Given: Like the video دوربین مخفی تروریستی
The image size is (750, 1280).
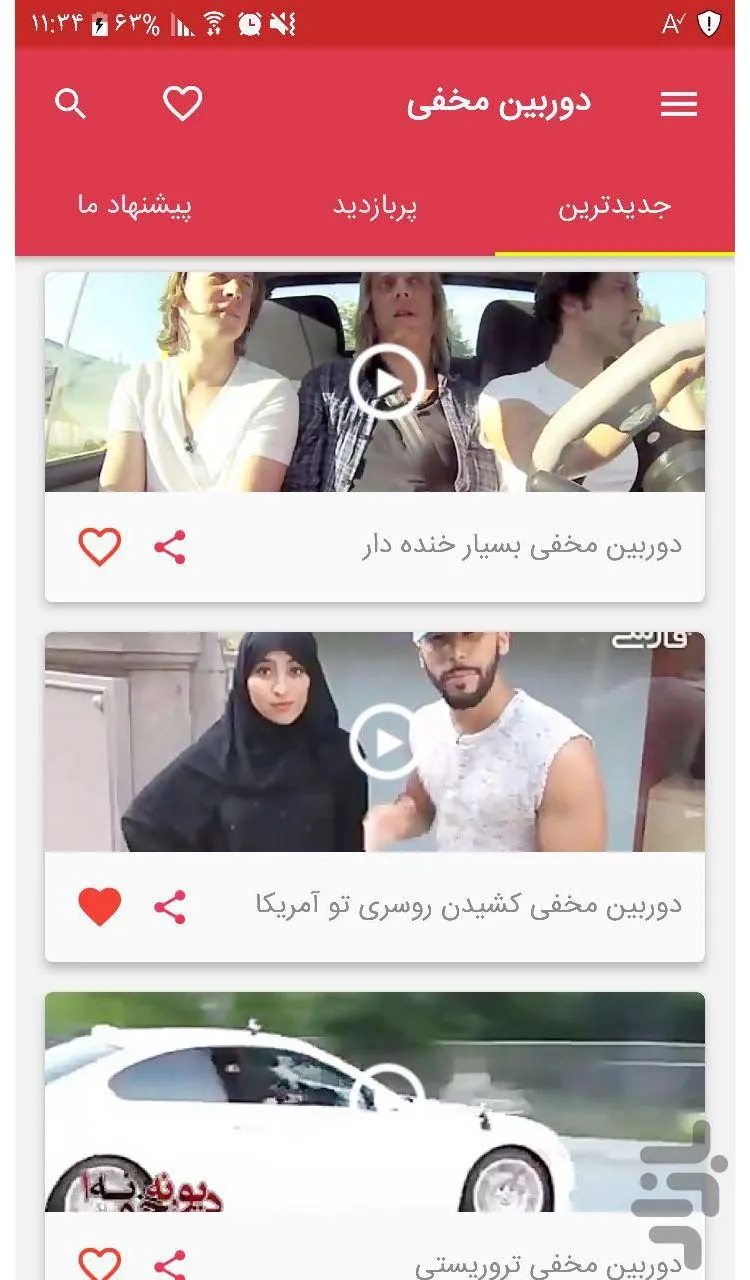Looking at the screenshot, I should (x=100, y=1264).
